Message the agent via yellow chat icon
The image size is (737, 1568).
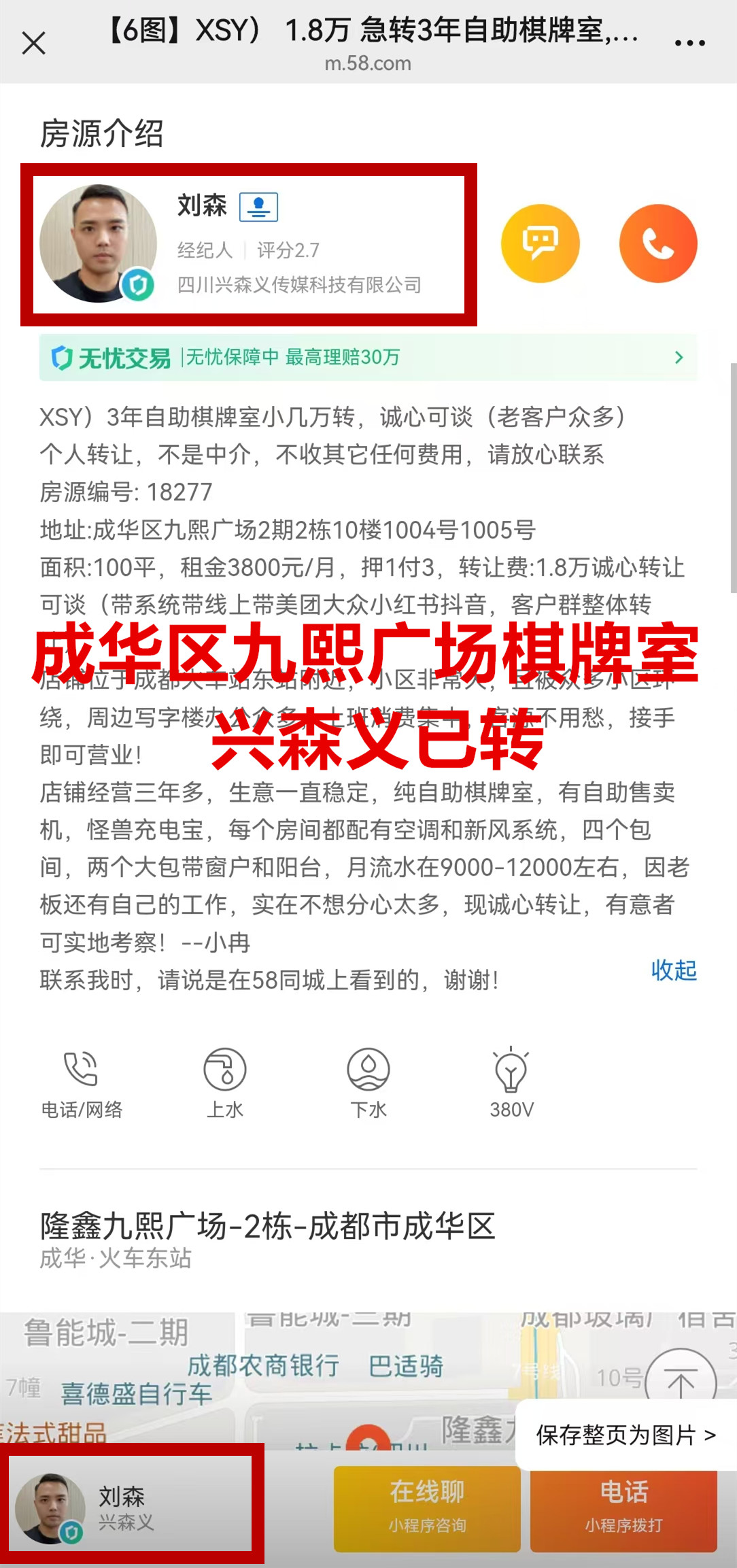pos(541,243)
